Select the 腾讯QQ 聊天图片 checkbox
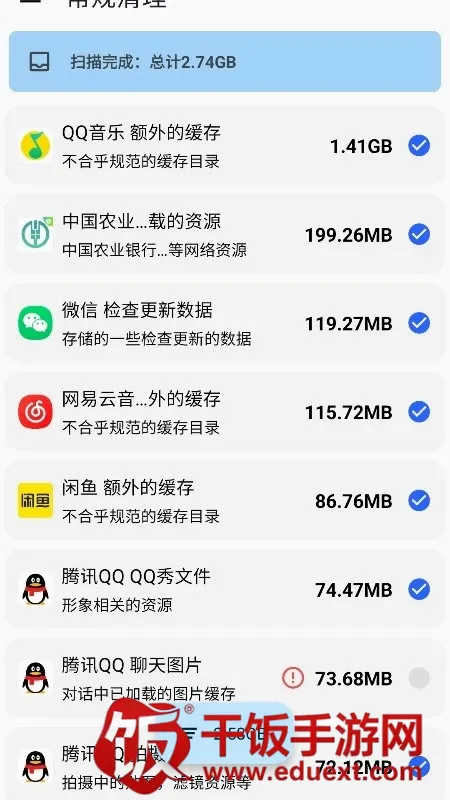This screenshot has width=450, height=800. point(419,678)
